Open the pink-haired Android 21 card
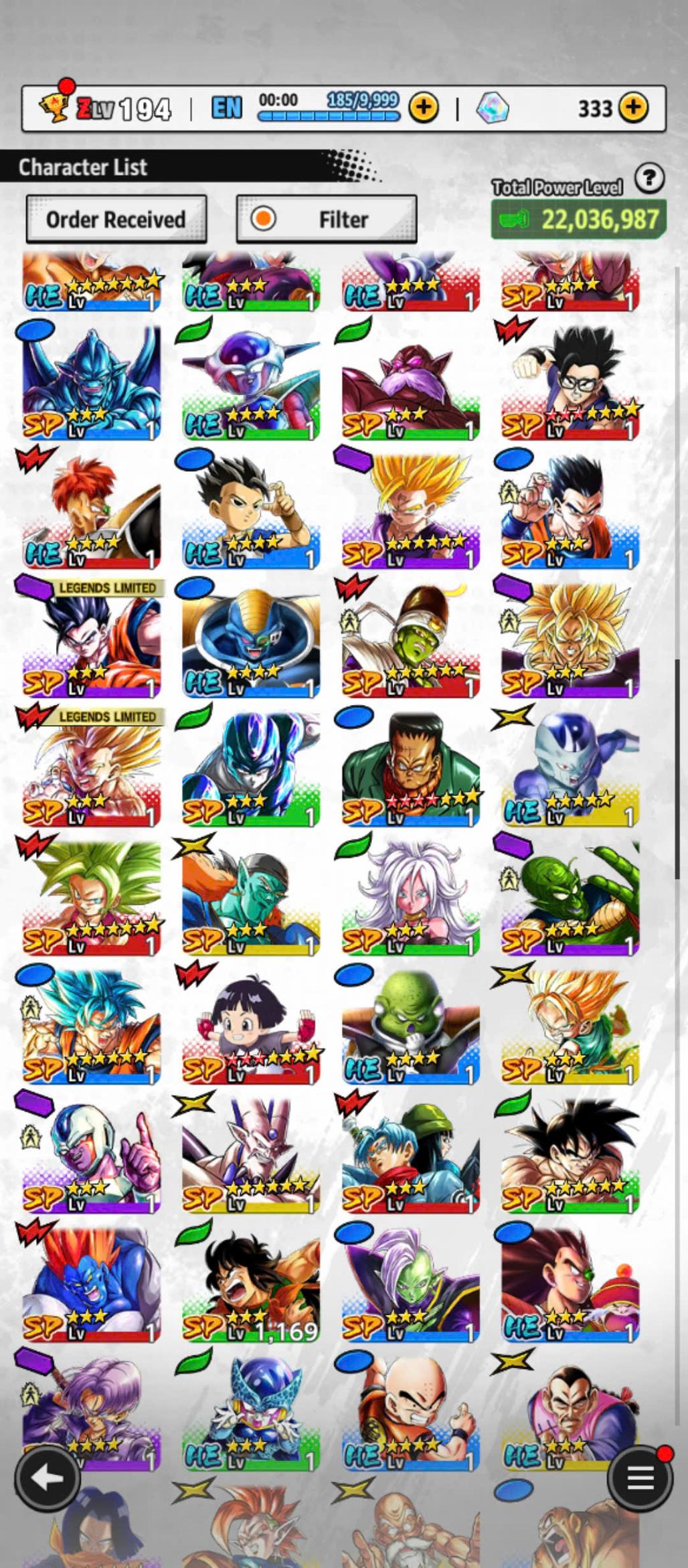Viewport: 688px width, 1568px height. 410,897
